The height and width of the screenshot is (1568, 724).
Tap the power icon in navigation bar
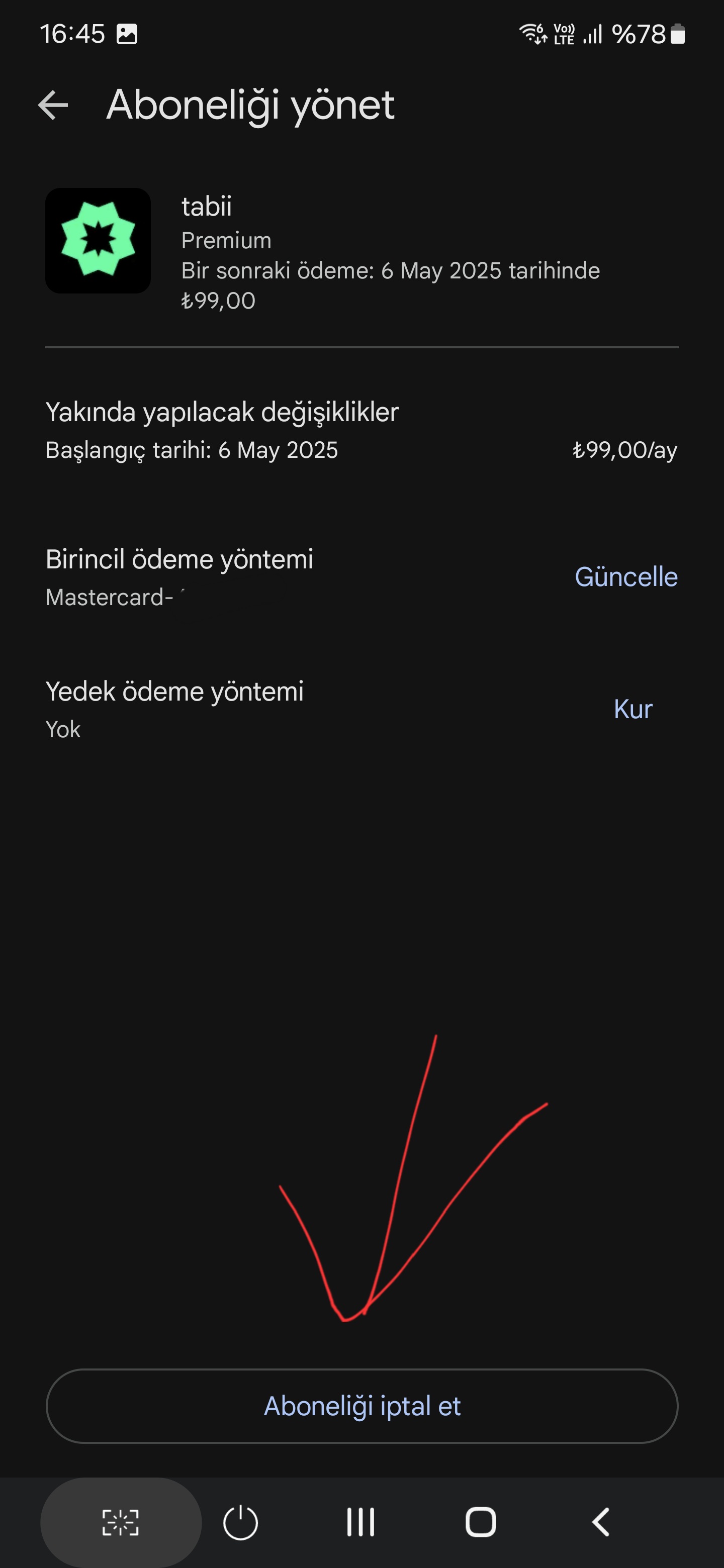(x=240, y=1522)
